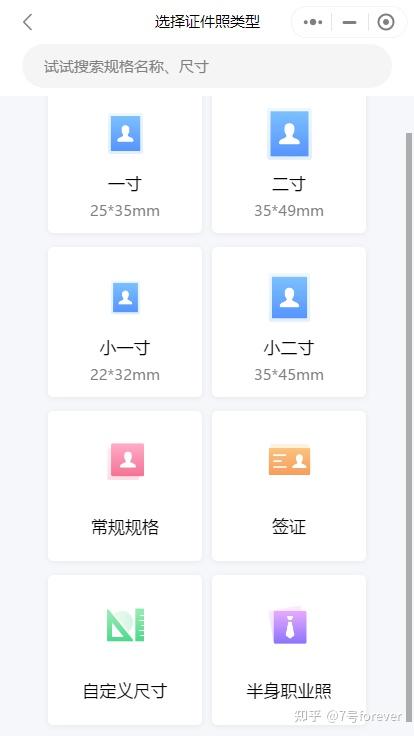The width and height of the screenshot is (414, 736).
Task: Minimize the mini program with dash button
Action: (x=349, y=22)
